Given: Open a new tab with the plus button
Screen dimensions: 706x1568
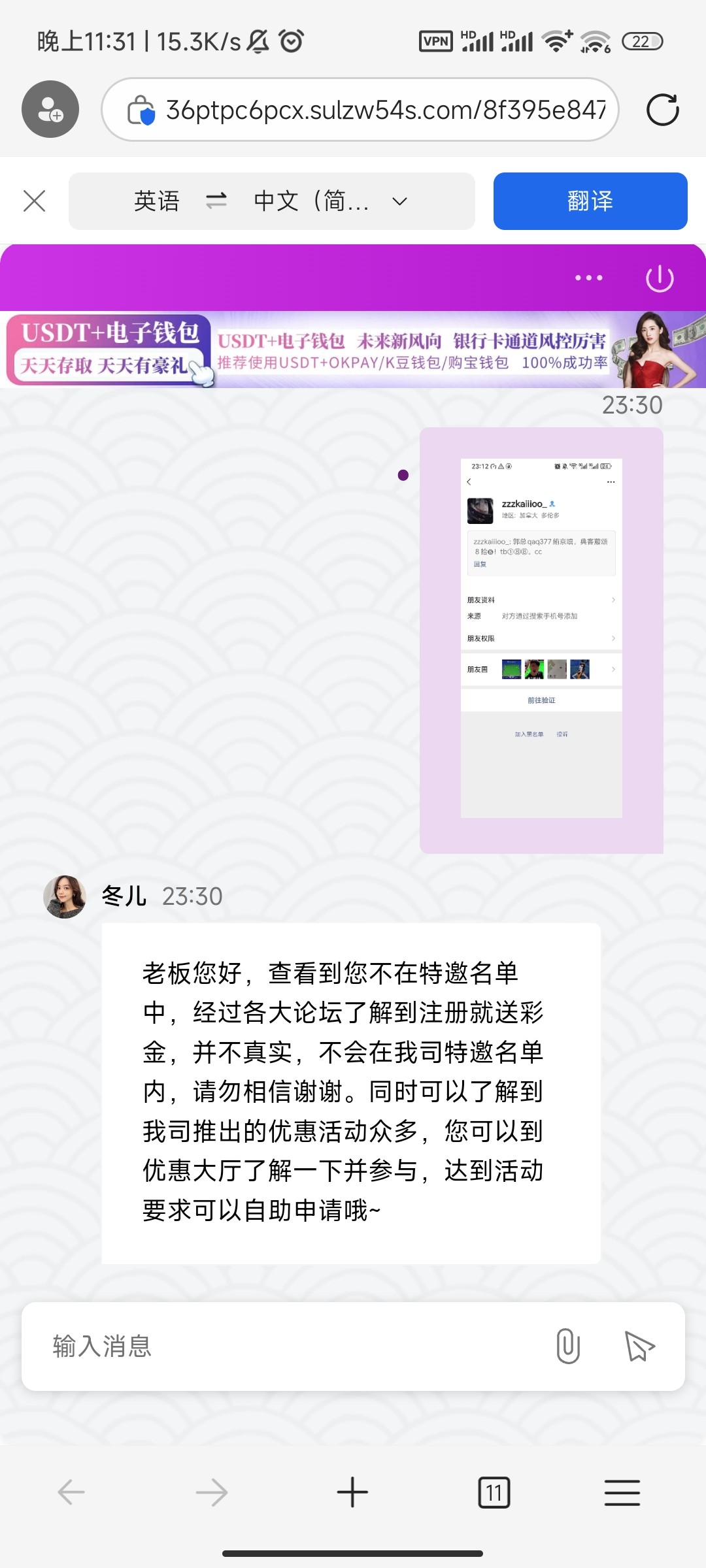Looking at the screenshot, I should pos(352,1492).
